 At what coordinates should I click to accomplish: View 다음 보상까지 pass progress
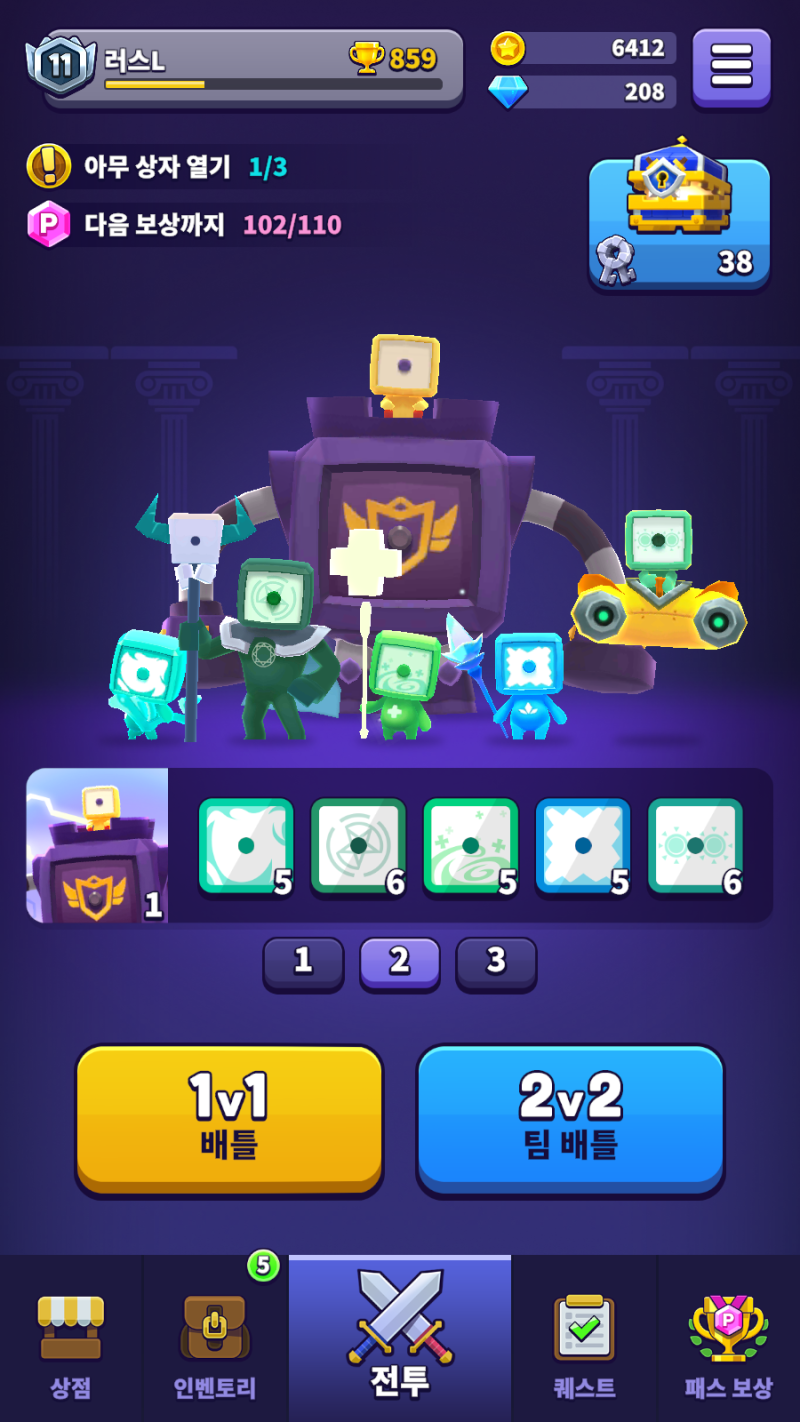(x=185, y=224)
